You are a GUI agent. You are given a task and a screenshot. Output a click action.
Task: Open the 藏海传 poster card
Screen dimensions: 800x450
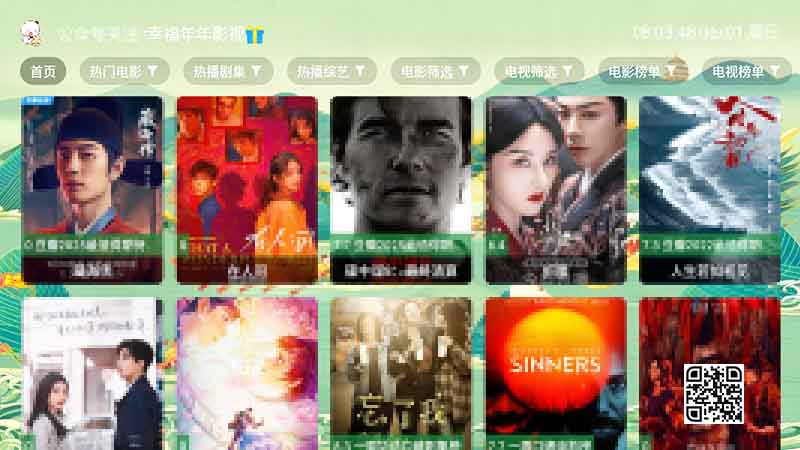click(92, 188)
